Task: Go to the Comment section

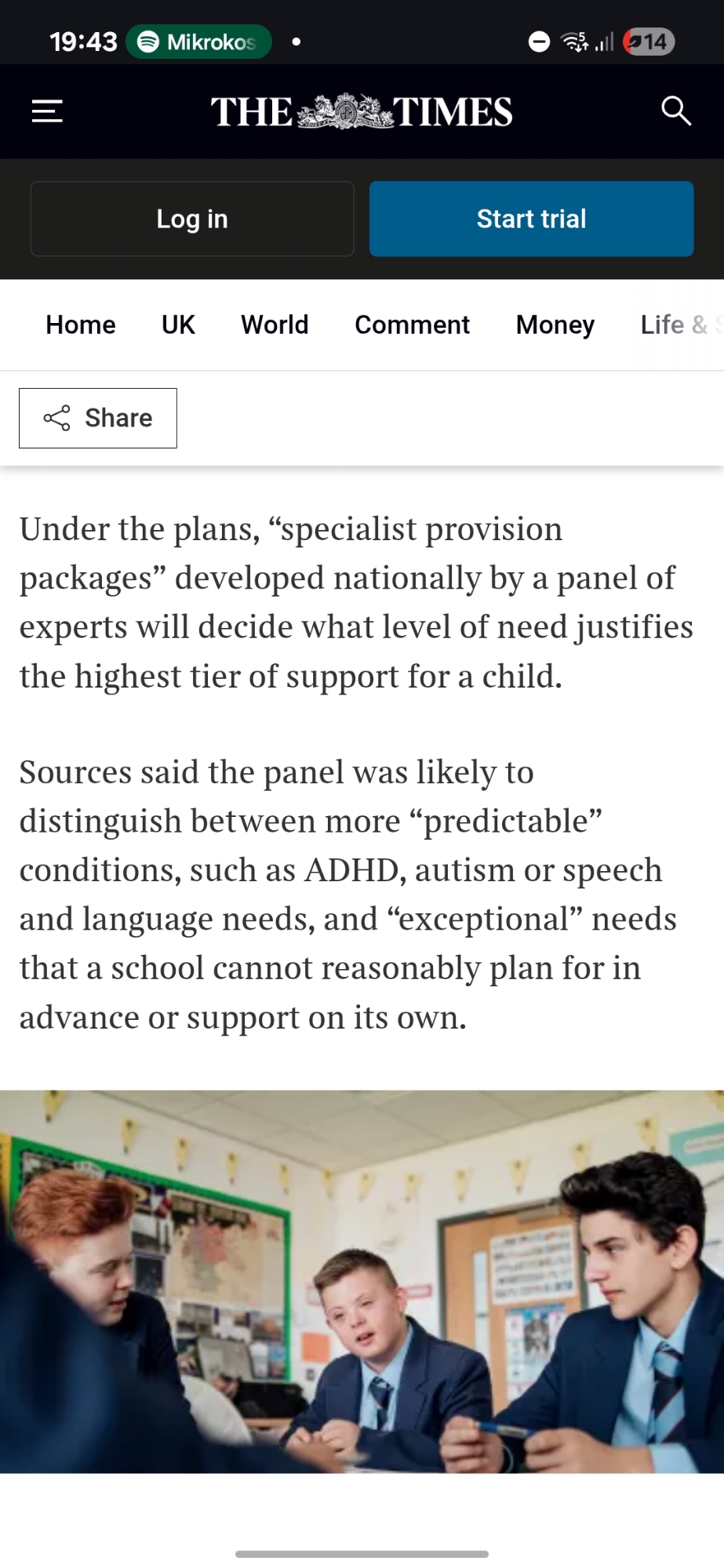Action: [412, 325]
